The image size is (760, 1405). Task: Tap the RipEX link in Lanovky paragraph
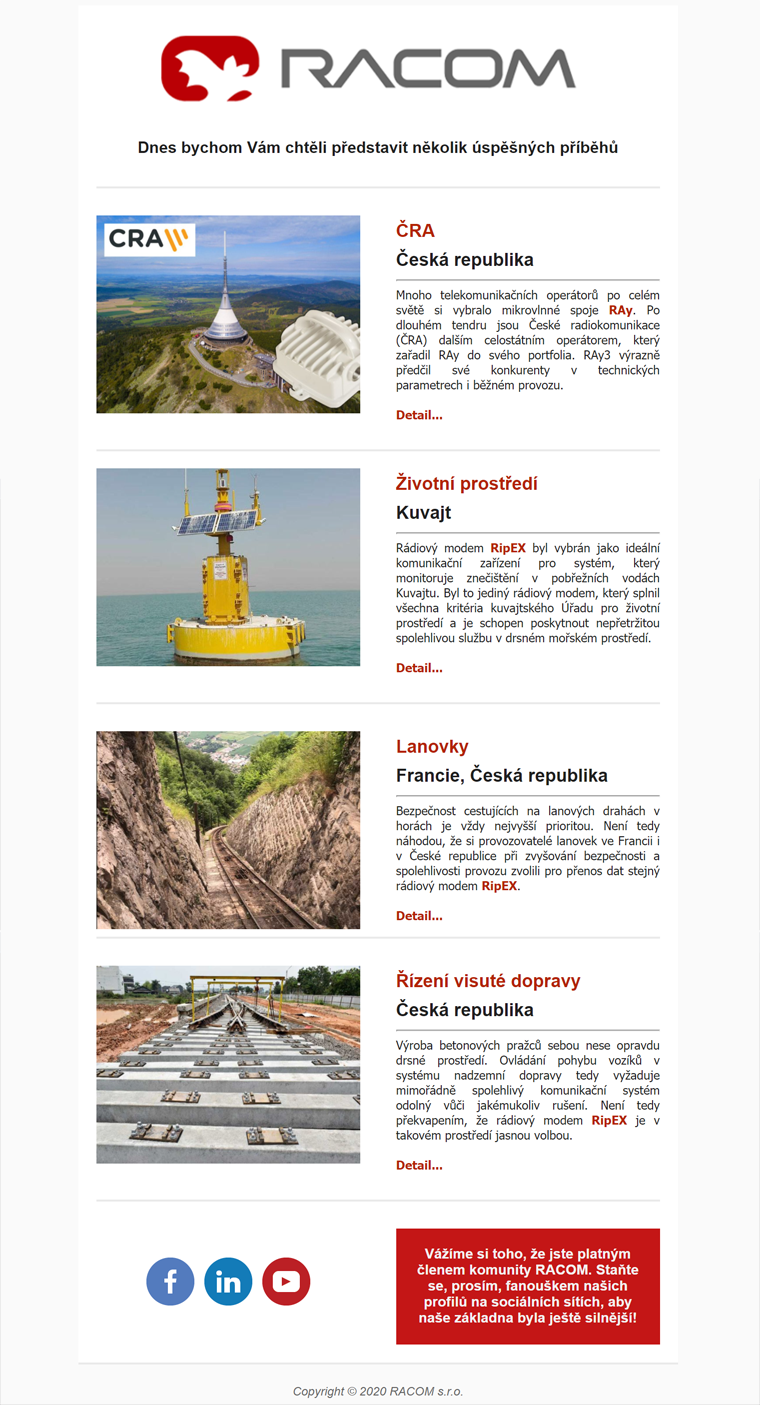(499, 886)
